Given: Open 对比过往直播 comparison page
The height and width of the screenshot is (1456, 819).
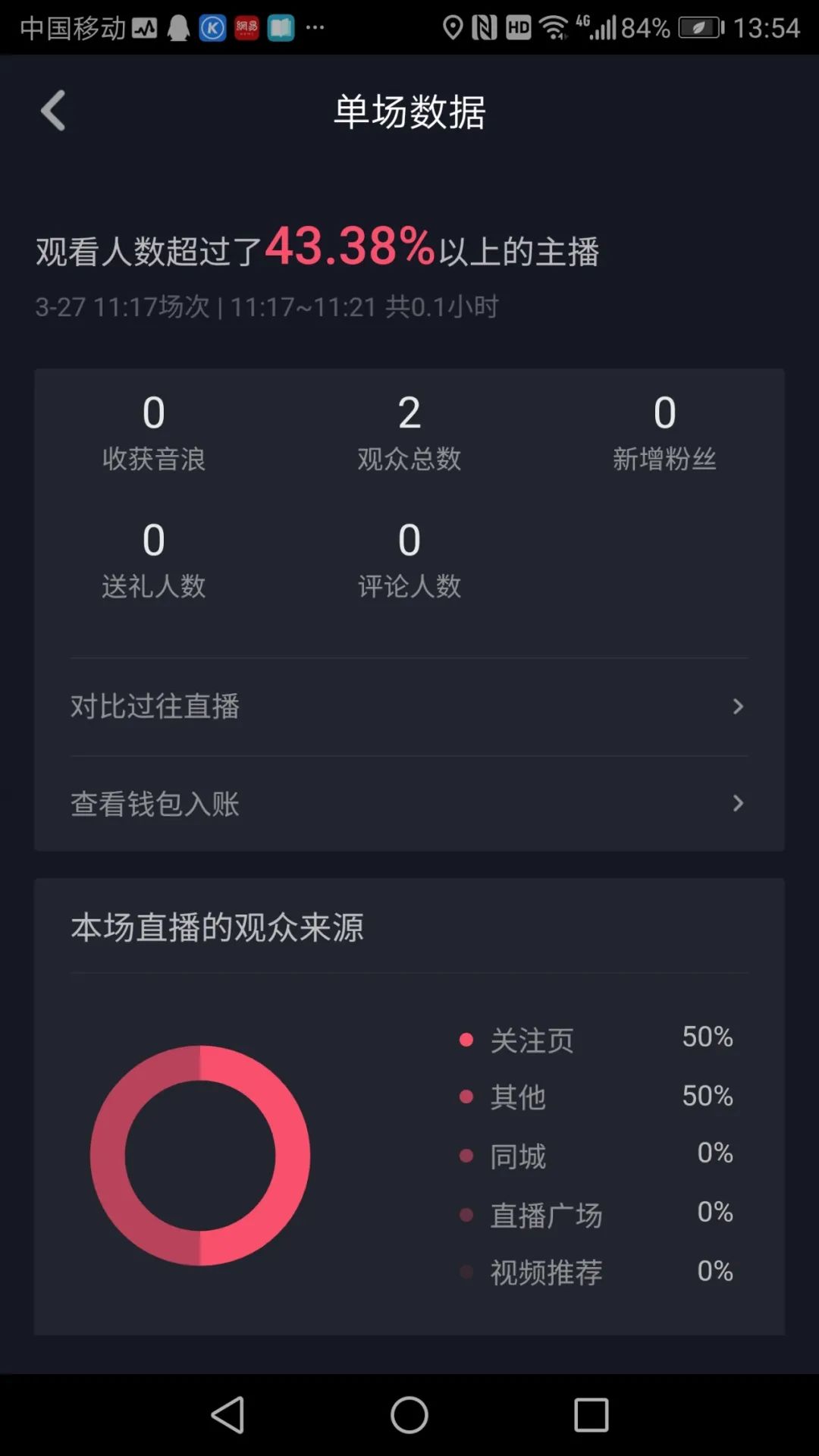Looking at the screenshot, I should (x=155, y=706).
